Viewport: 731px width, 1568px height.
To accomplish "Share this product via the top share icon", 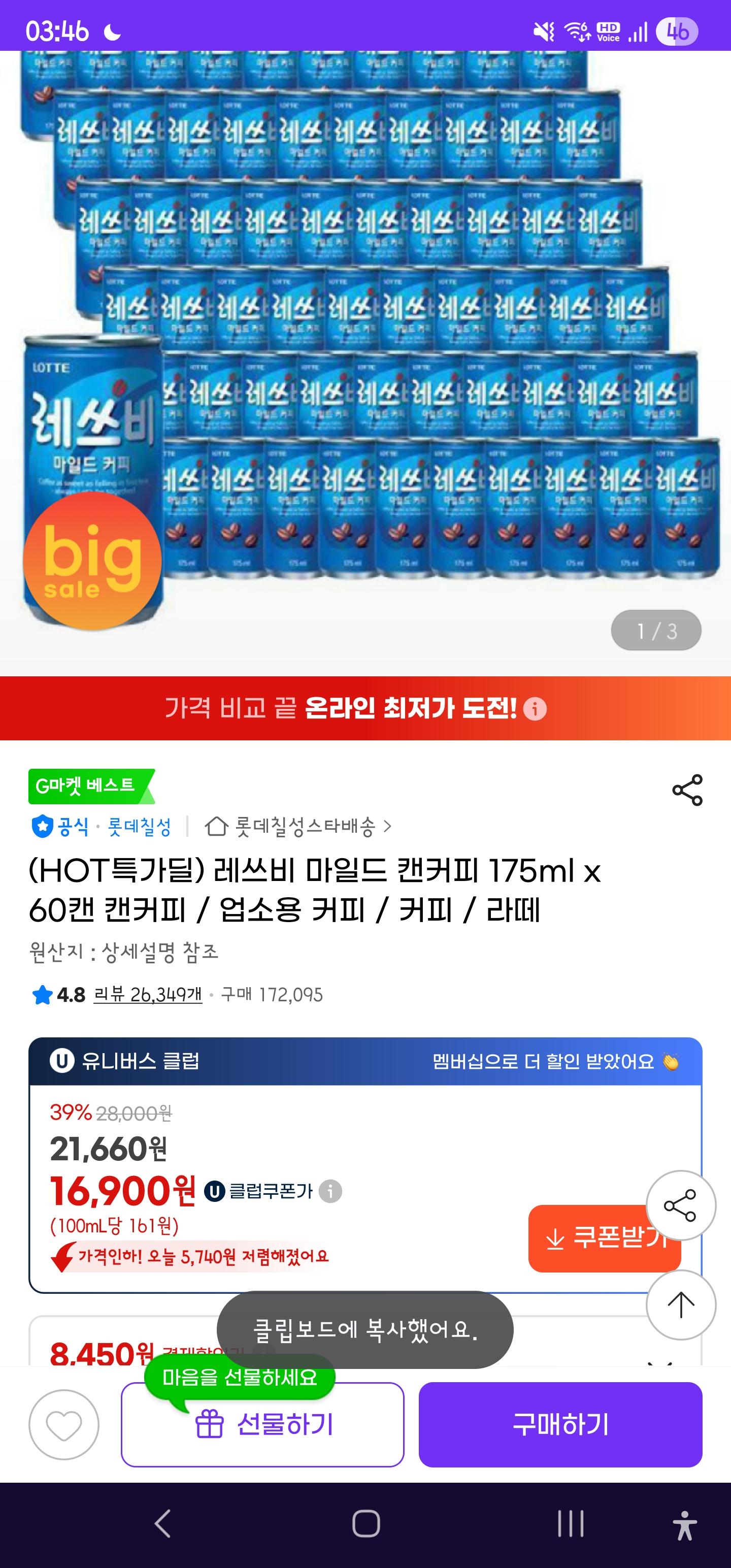I will 687,790.
